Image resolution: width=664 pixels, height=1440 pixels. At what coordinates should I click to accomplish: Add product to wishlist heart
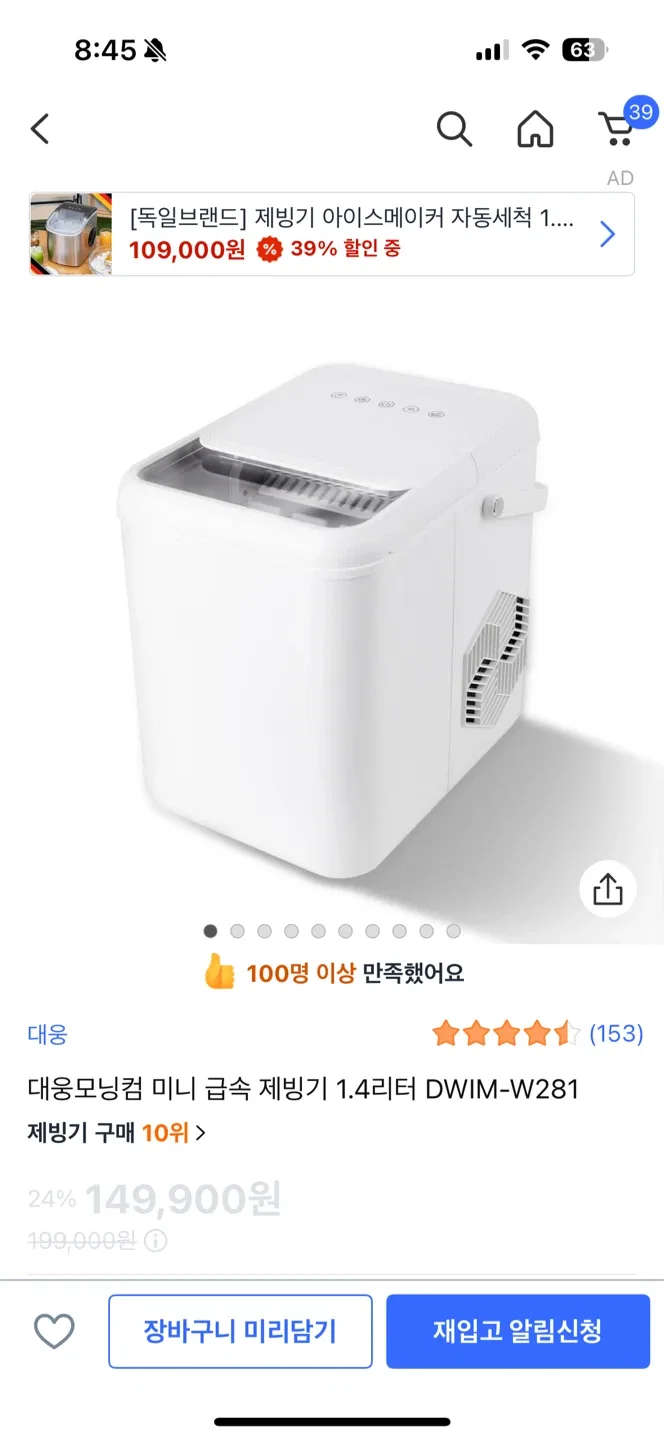[54, 1331]
